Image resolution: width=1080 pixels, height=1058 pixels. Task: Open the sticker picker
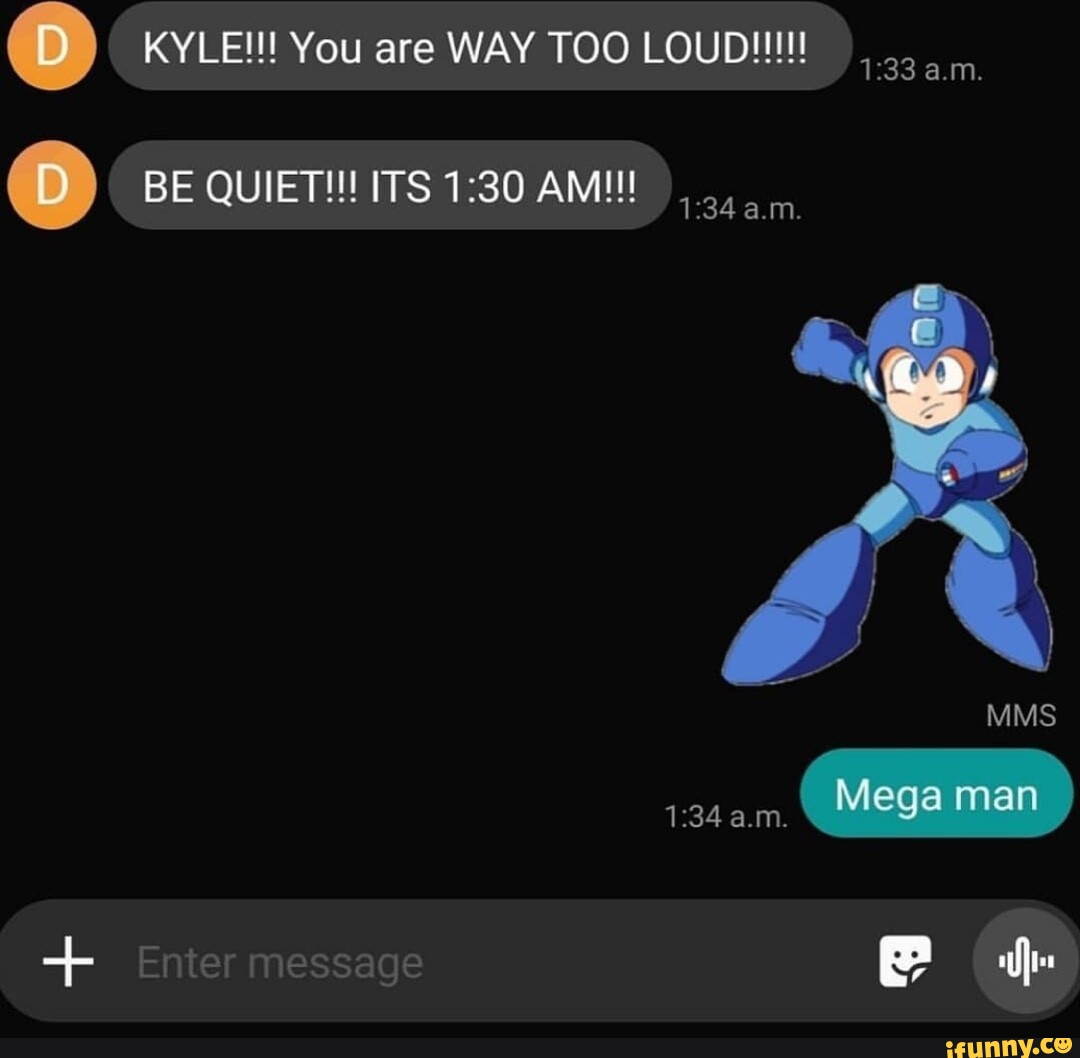pyautogui.click(x=904, y=961)
